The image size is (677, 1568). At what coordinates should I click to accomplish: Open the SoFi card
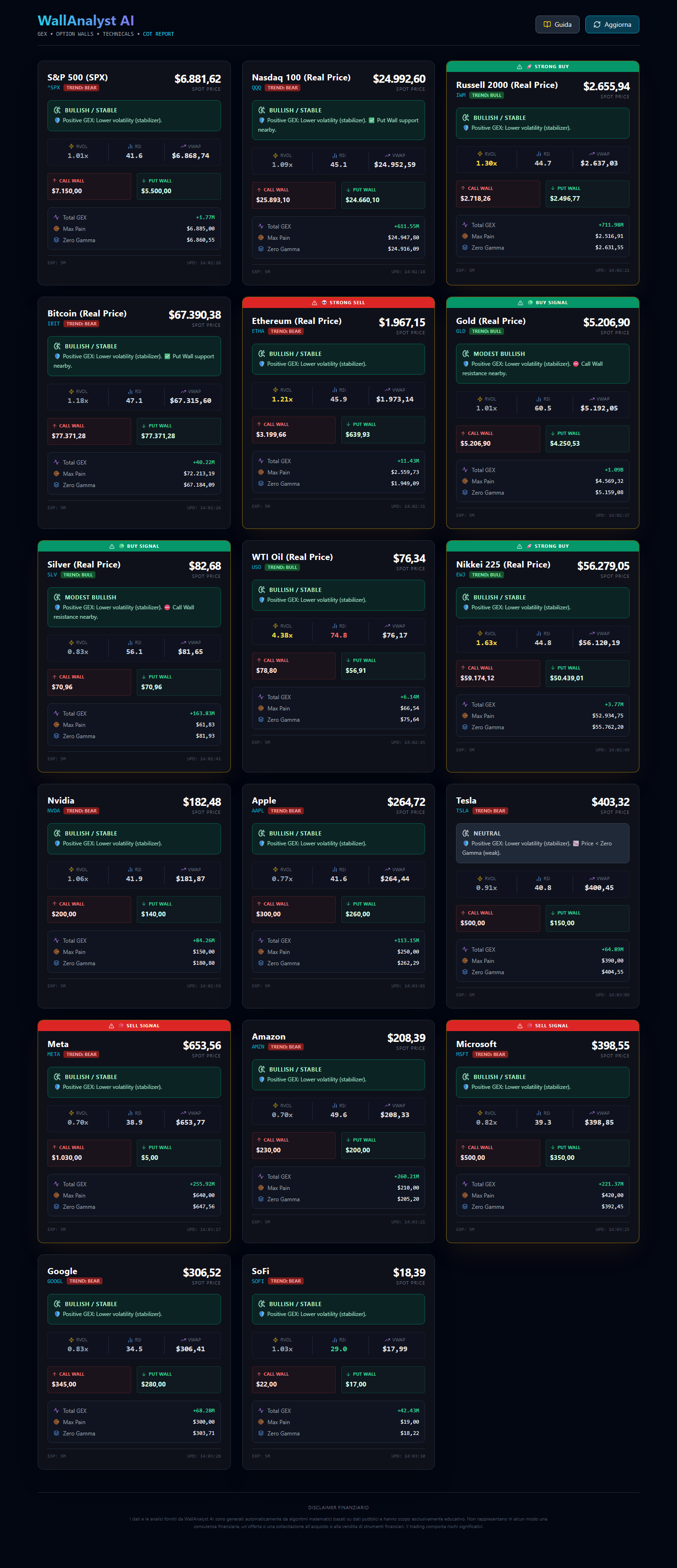pyautogui.click(x=260, y=1271)
